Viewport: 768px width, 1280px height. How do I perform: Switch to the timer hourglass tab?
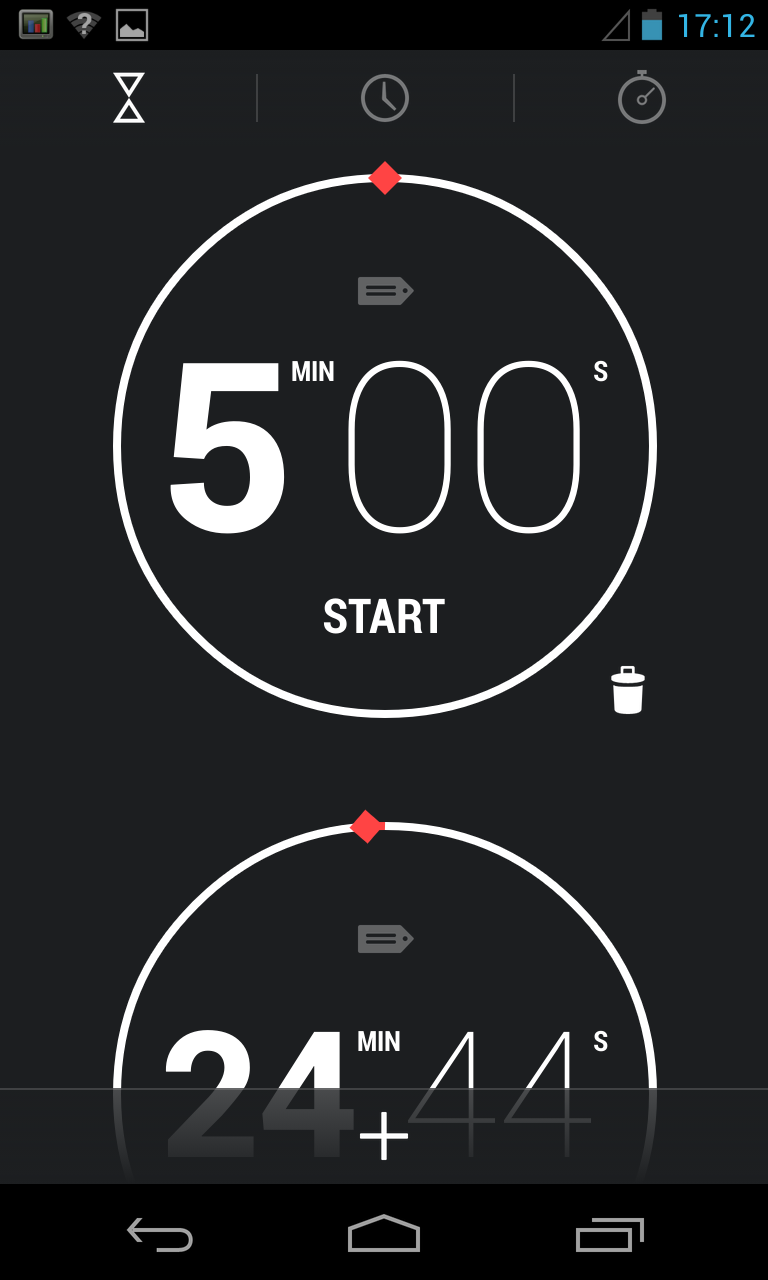(129, 98)
